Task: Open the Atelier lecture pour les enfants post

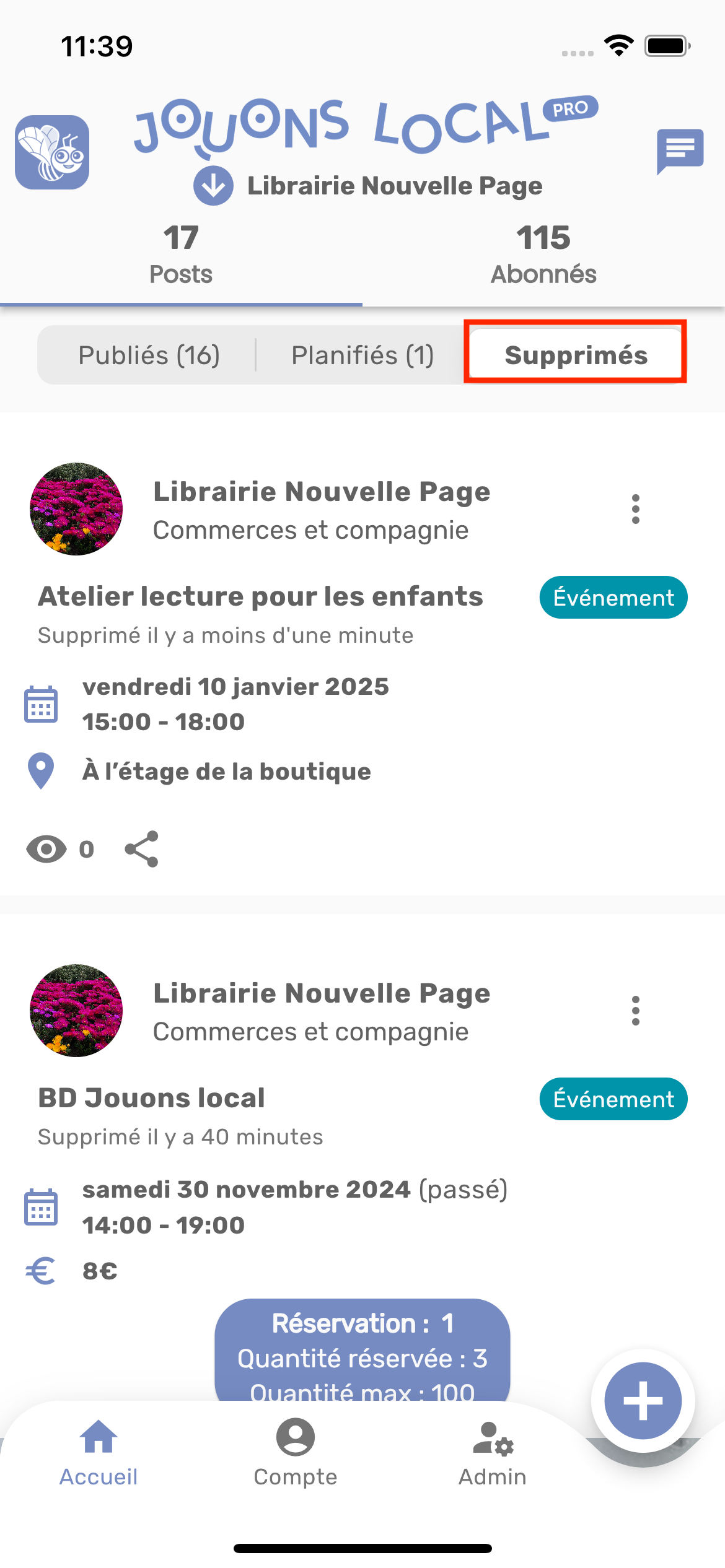Action: pos(260,597)
